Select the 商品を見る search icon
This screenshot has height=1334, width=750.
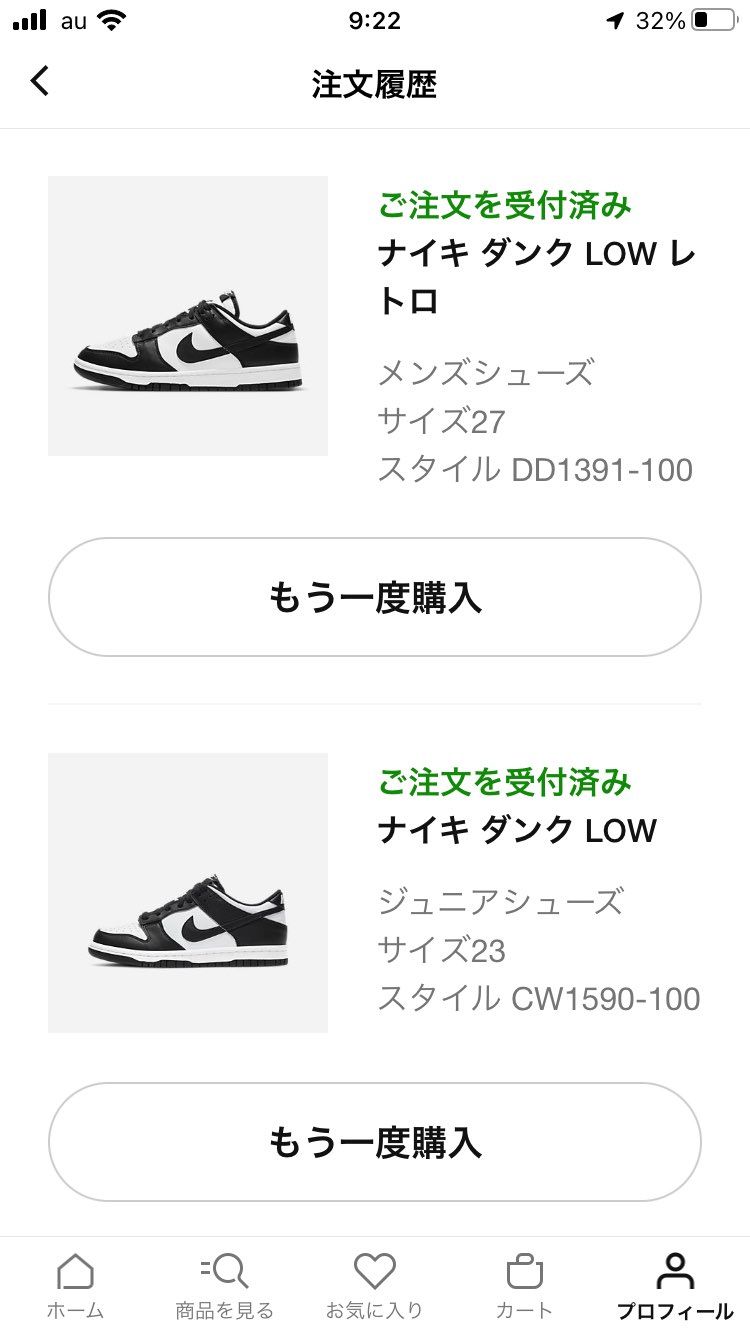click(224, 1271)
